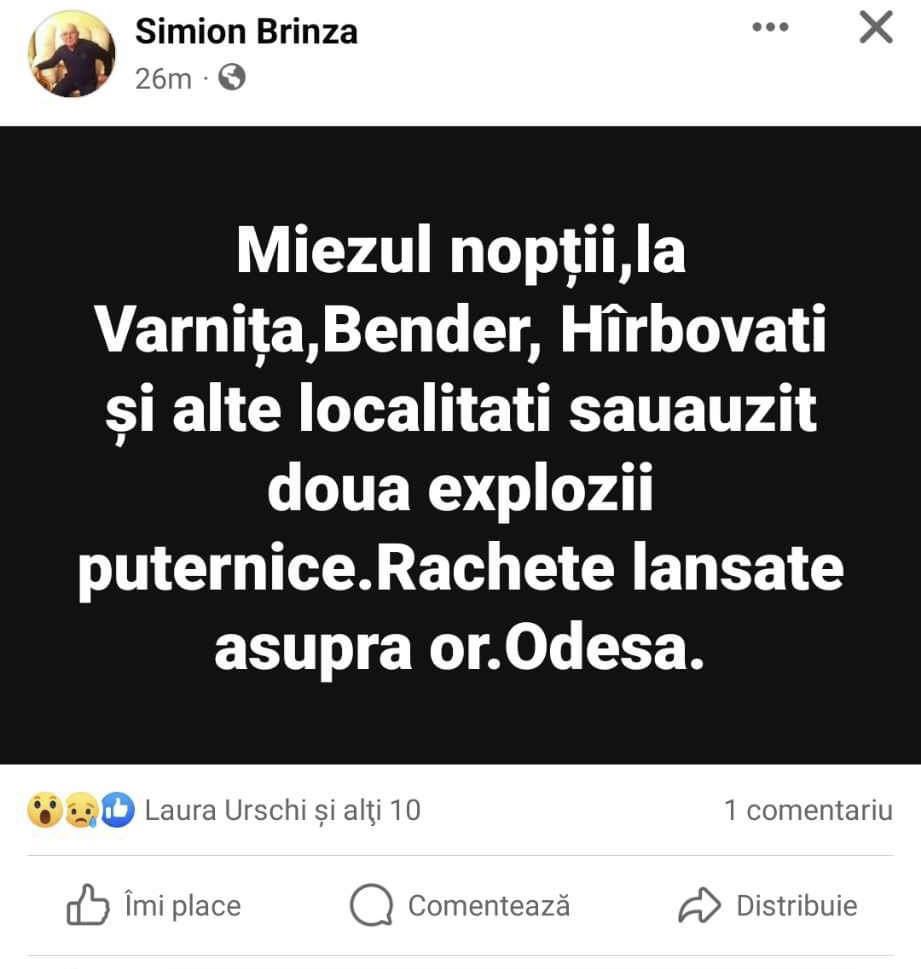The width and height of the screenshot is (921, 969).
Task: Dismiss the post with the X
Action: tap(876, 28)
